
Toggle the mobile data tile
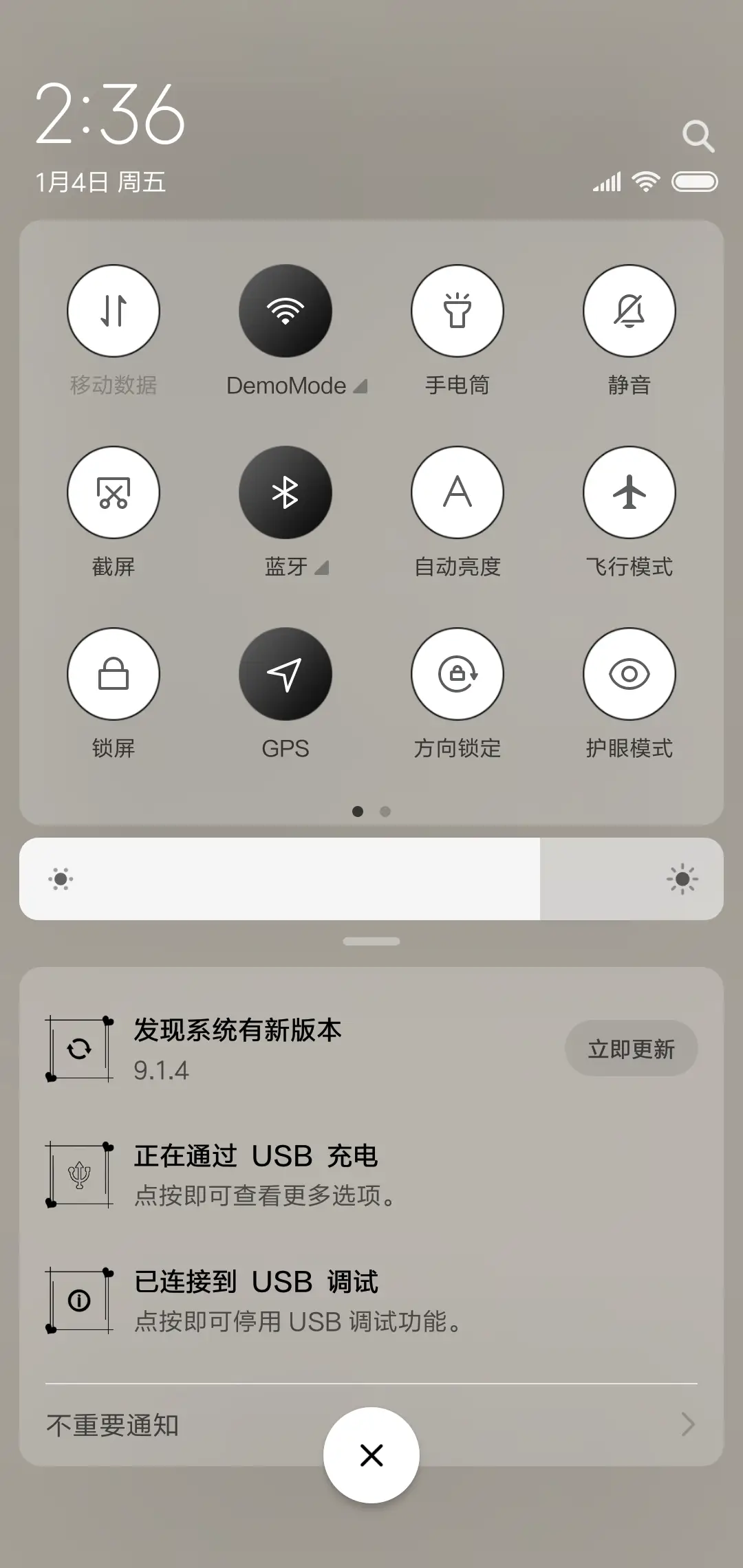tap(114, 311)
